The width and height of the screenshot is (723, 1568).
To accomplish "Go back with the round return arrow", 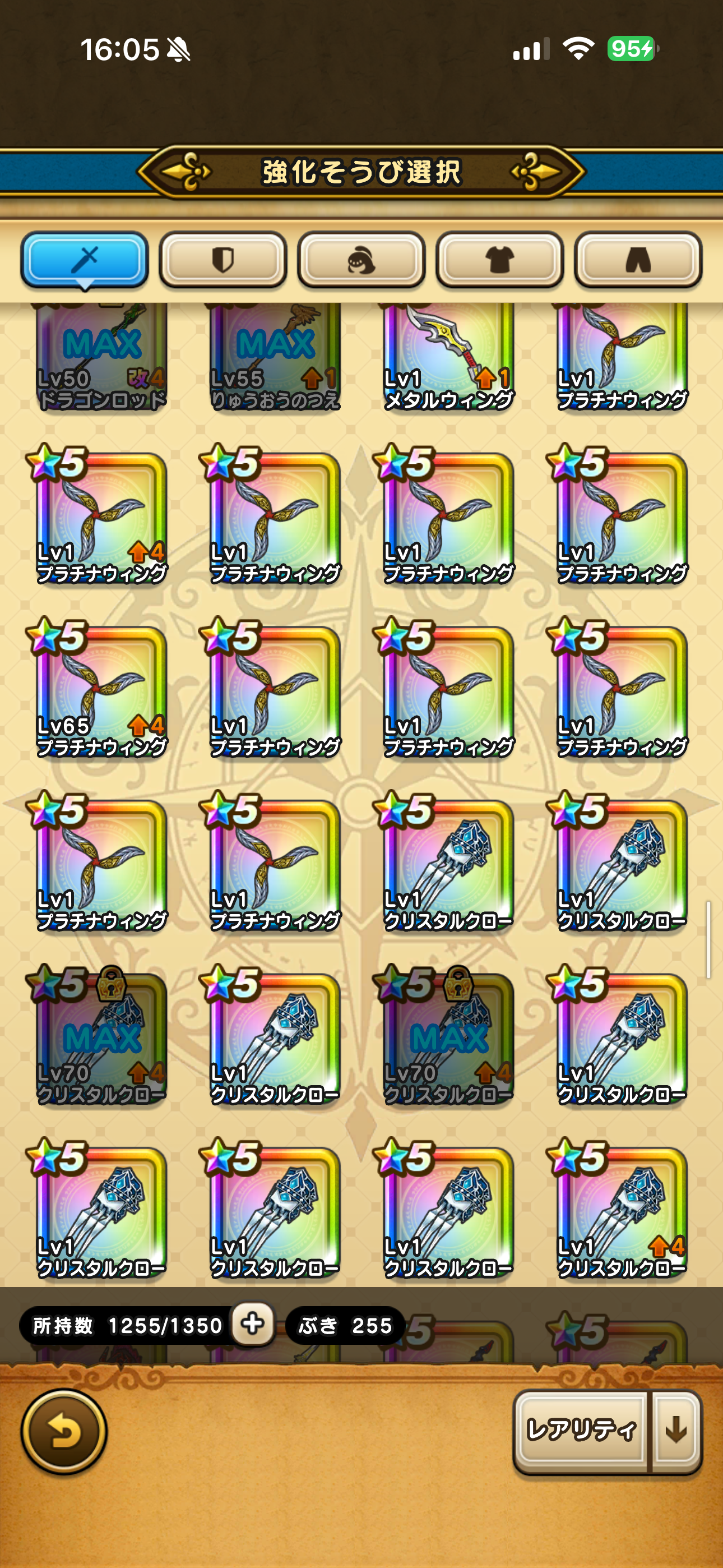I will click(64, 1432).
